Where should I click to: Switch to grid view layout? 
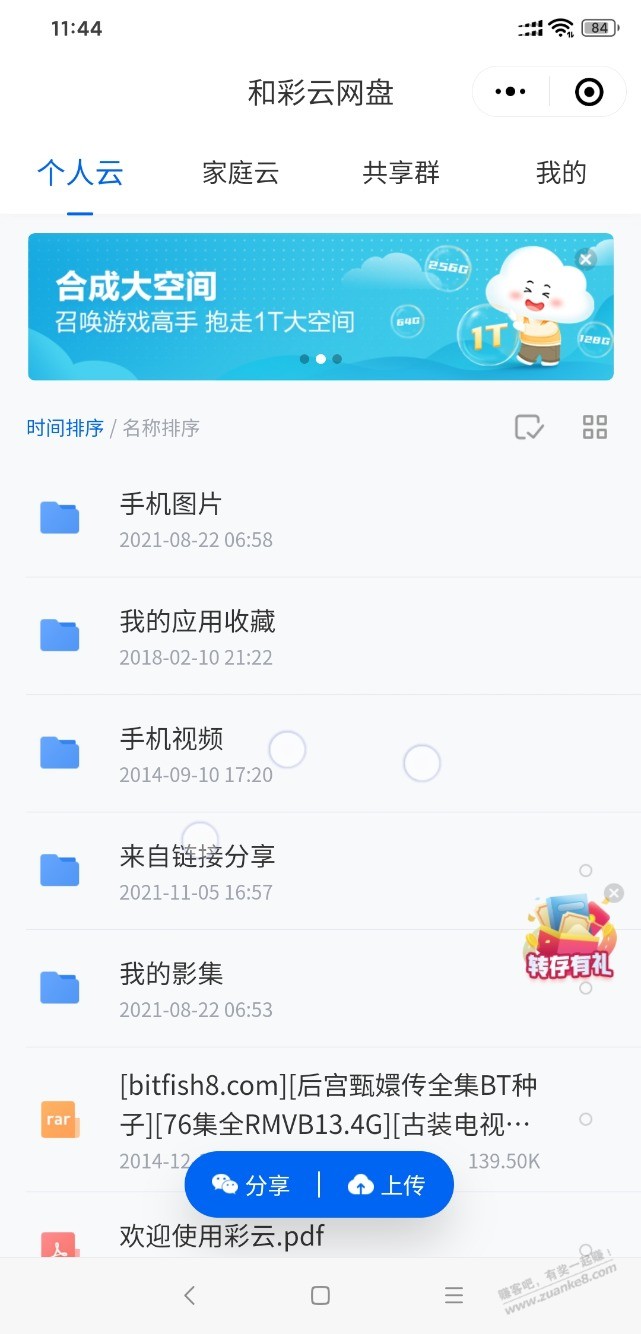(595, 428)
